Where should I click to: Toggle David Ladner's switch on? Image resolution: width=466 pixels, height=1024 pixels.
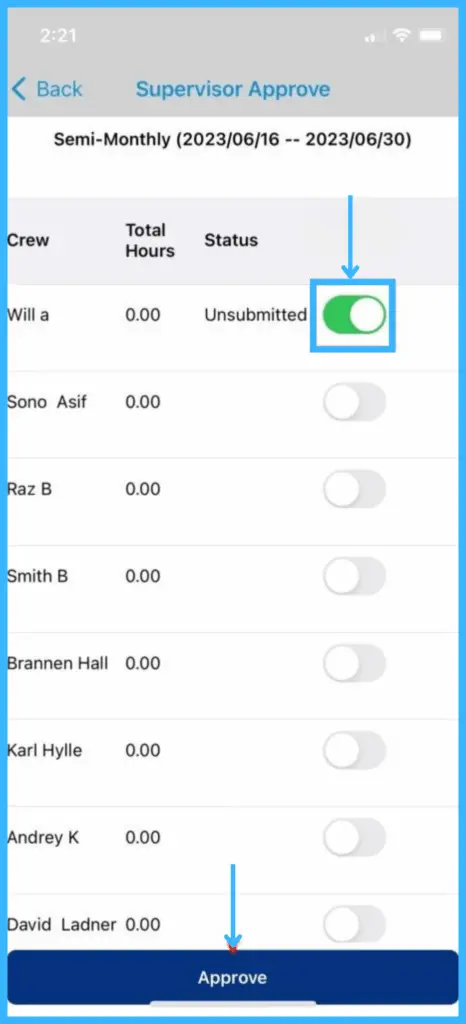tap(354, 924)
